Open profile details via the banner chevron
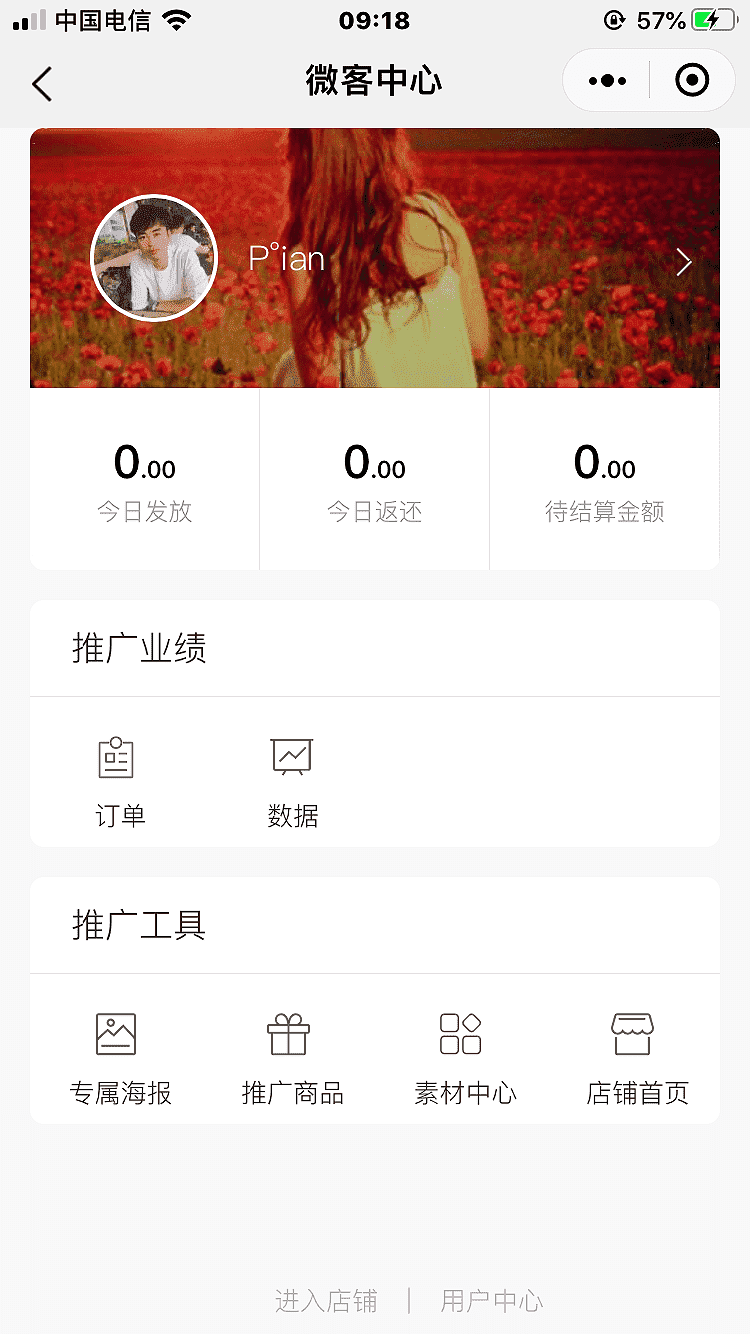The image size is (750, 1334). [x=684, y=262]
